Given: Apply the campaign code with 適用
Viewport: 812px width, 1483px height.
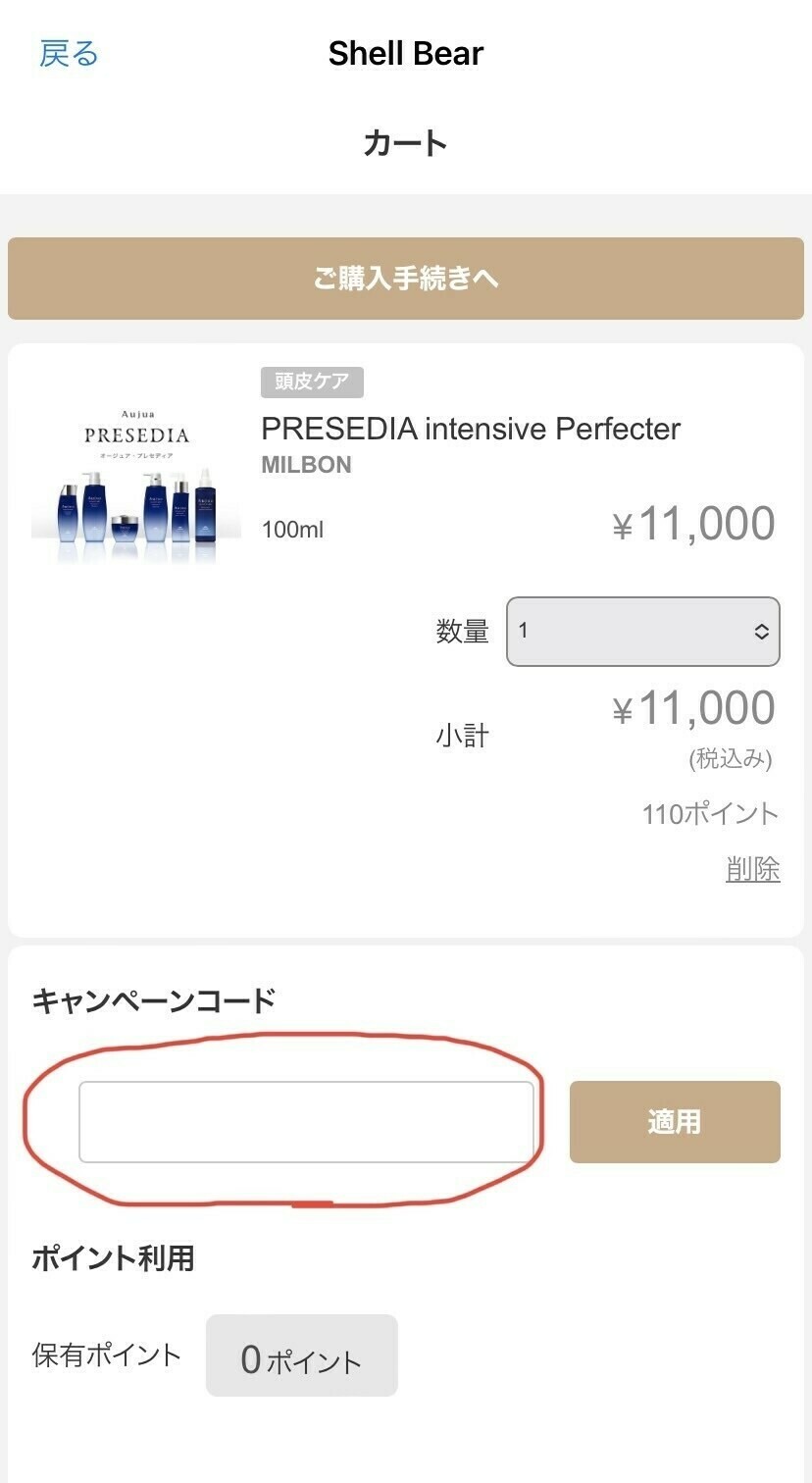Looking at the screenshot, I should (x=675, y=1122).
